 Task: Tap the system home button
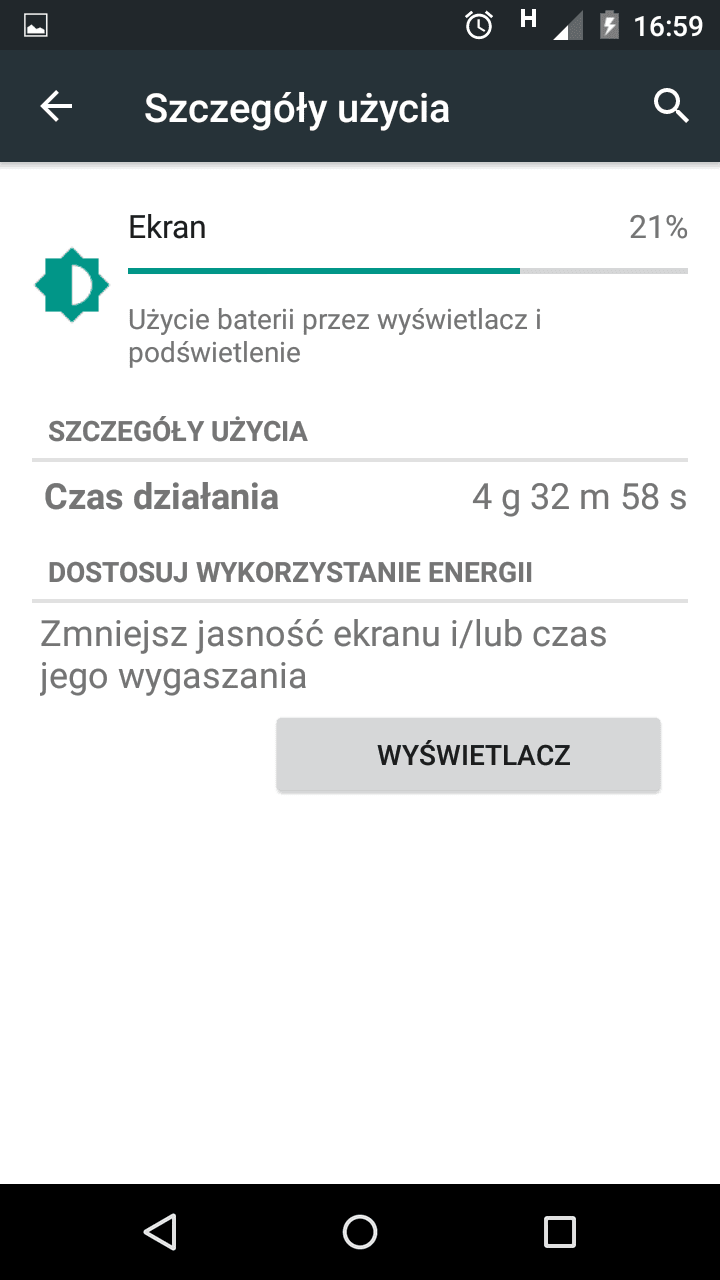(360, 1232)
